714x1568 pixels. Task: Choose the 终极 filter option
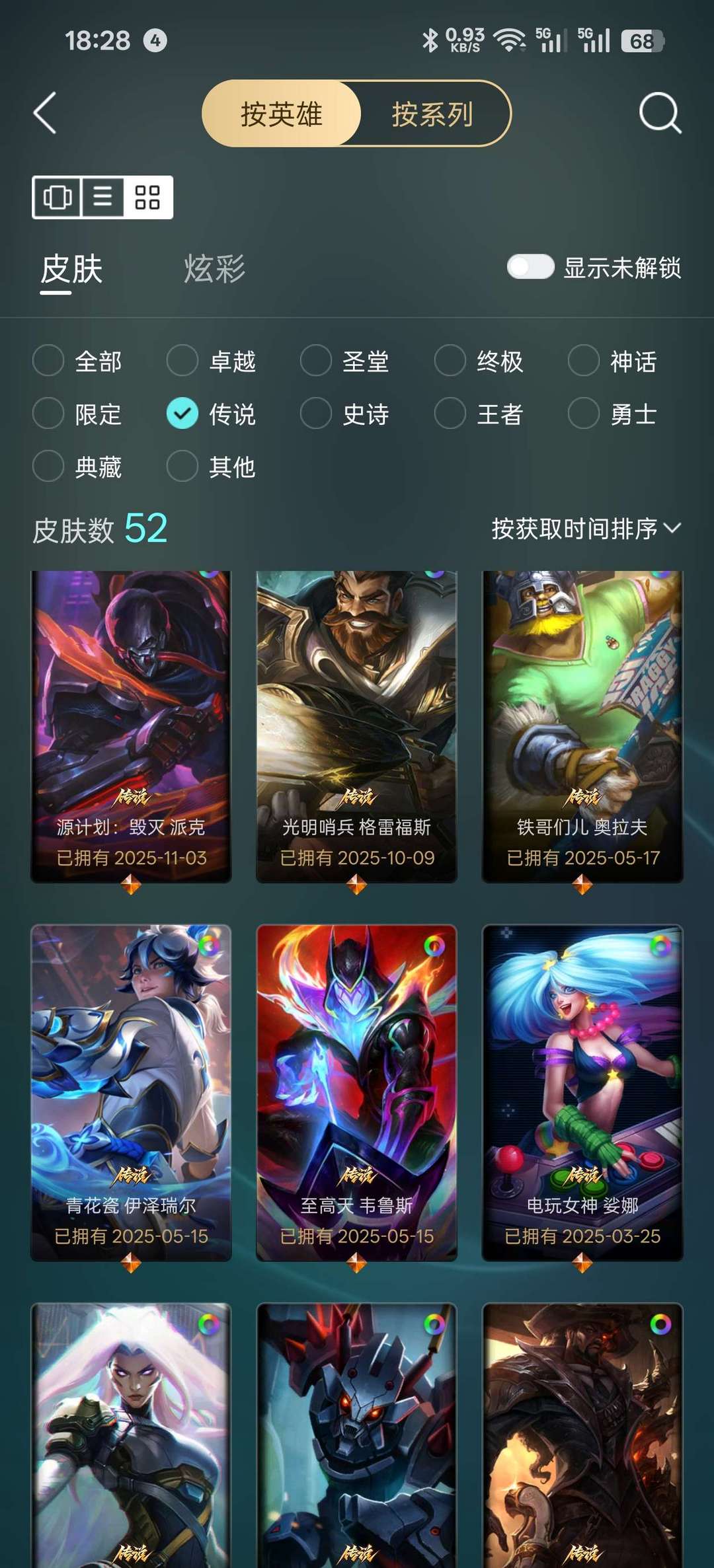tap(479, 361)
